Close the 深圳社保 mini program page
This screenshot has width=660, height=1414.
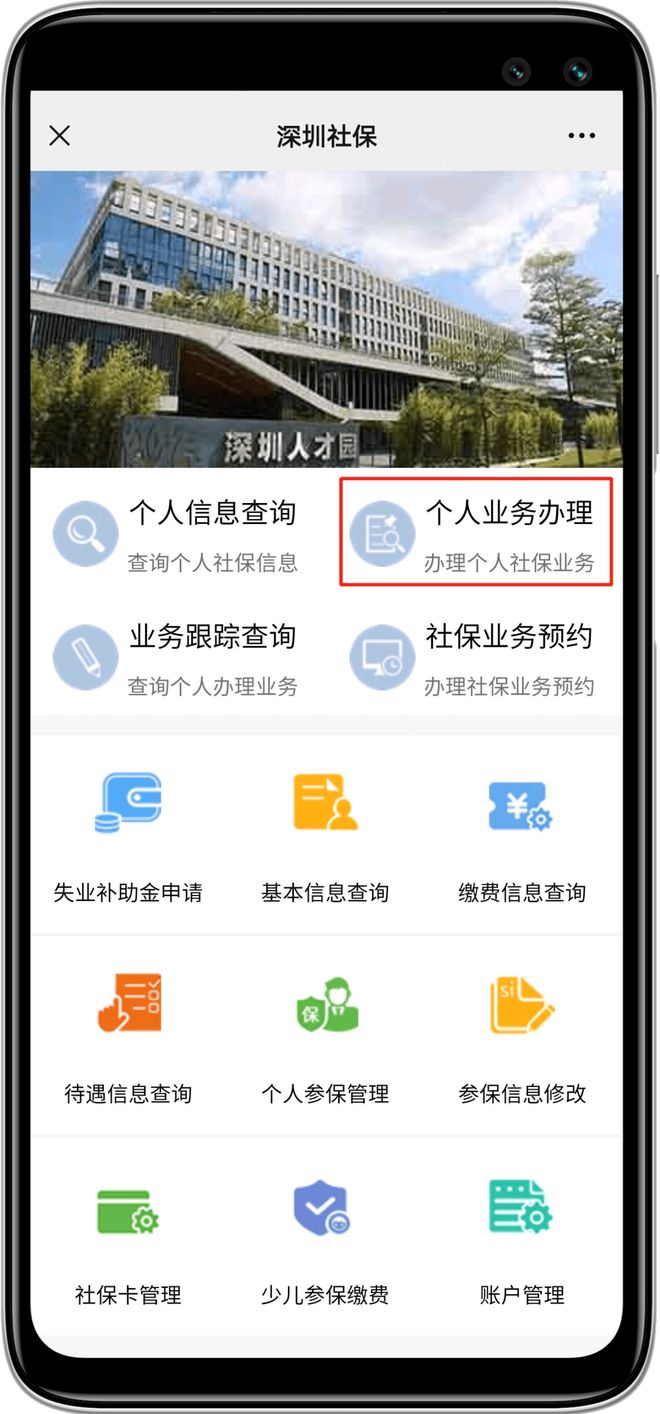point(60,136)
